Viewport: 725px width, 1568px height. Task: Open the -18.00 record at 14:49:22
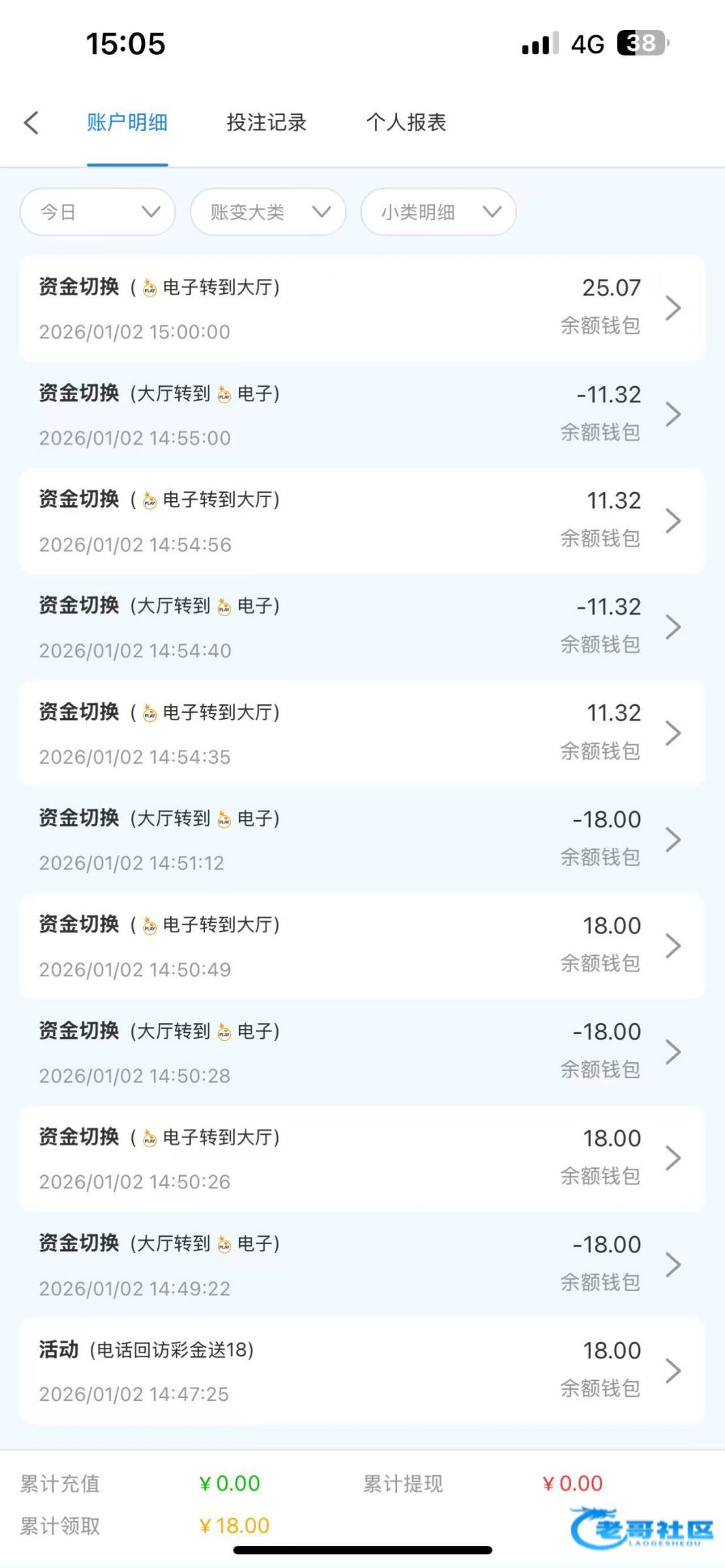(x=362, y=1265)
